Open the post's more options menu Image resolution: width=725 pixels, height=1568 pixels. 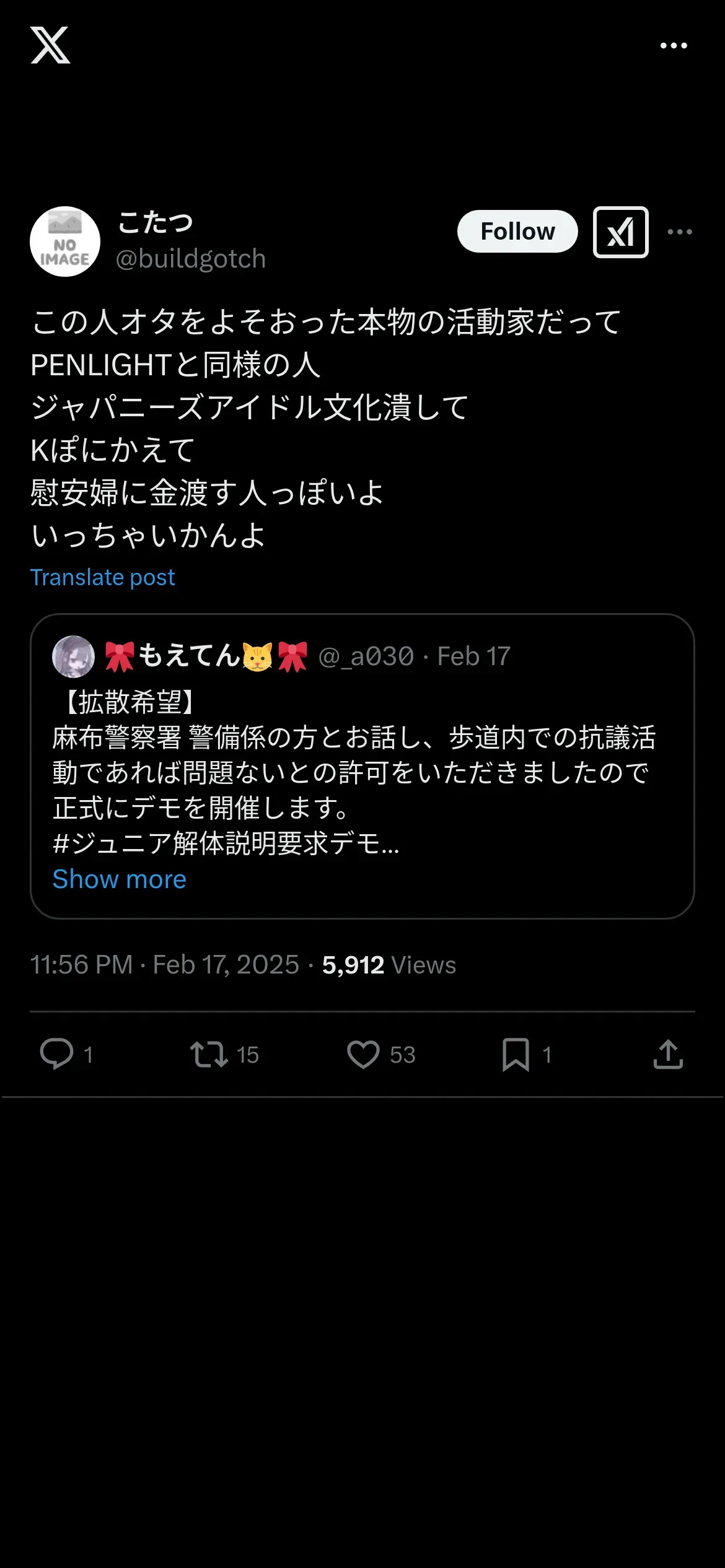(x=680, y=232)
